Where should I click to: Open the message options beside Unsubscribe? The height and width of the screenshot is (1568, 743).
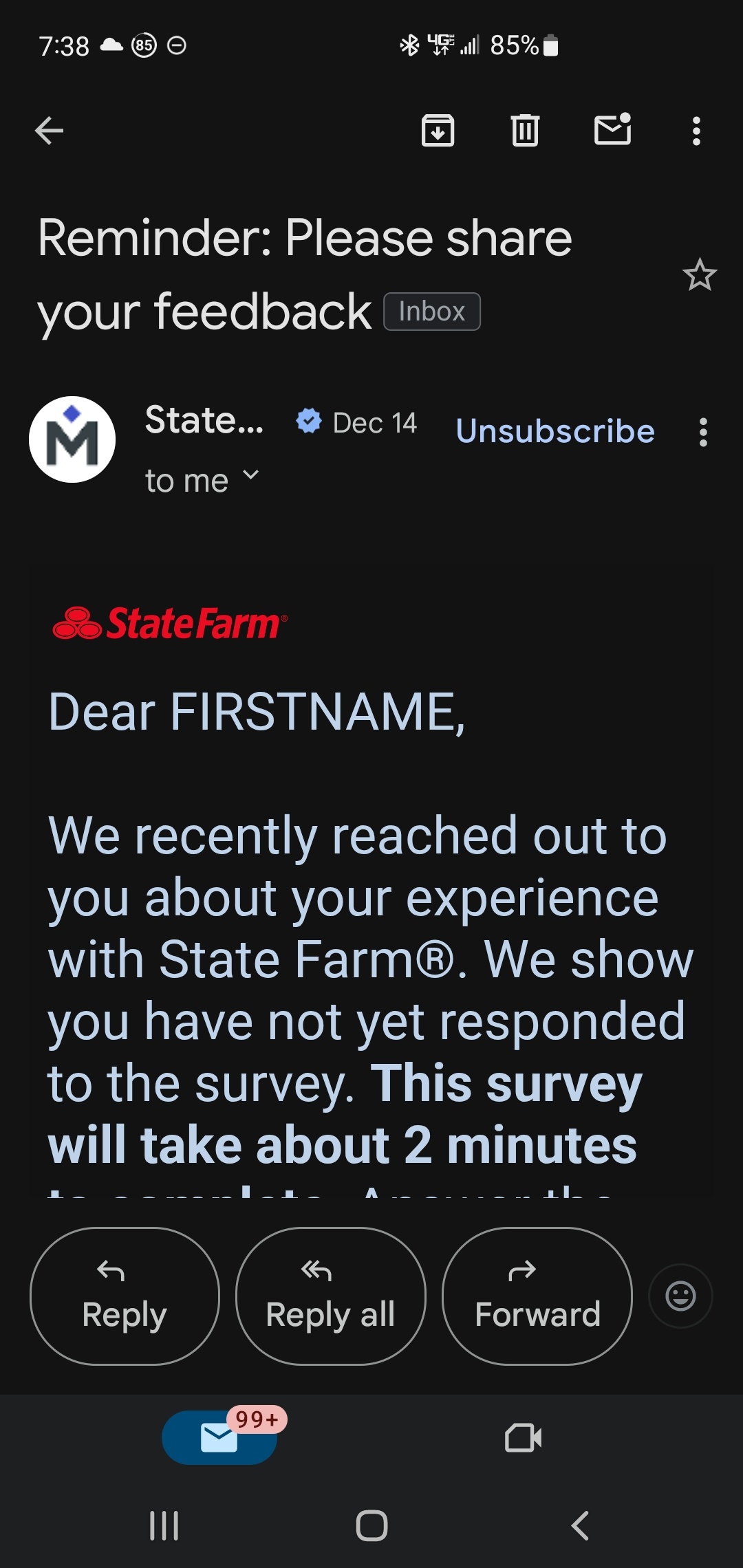point(702,432)
